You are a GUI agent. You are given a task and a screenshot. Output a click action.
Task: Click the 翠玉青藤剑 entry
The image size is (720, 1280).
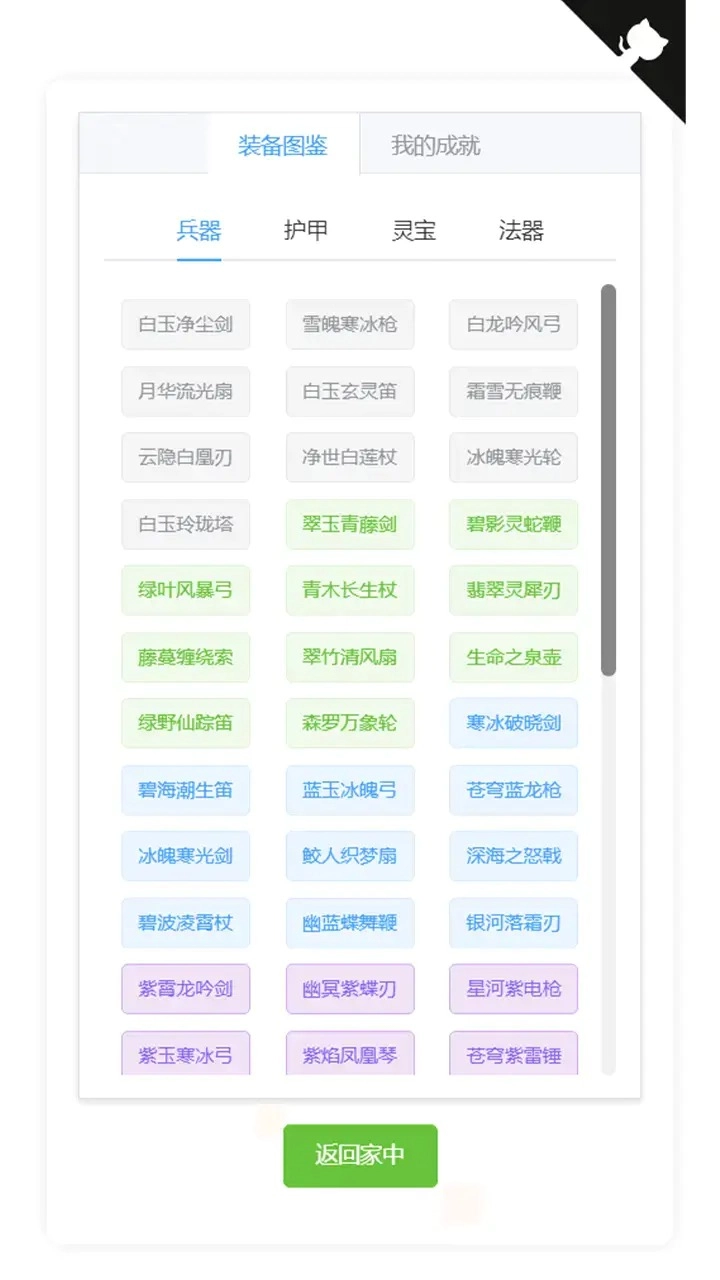[x=349, y=524]
